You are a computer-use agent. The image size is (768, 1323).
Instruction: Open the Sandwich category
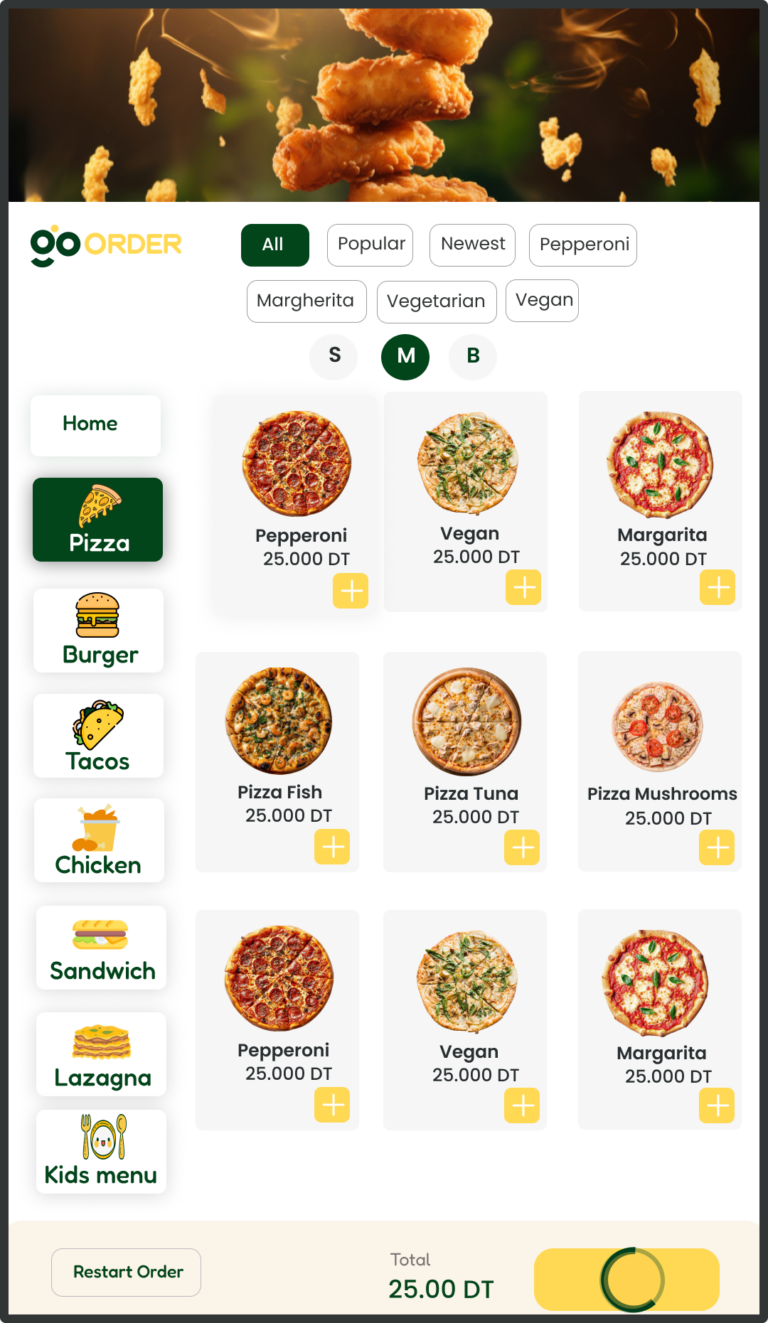coord(101,947)
